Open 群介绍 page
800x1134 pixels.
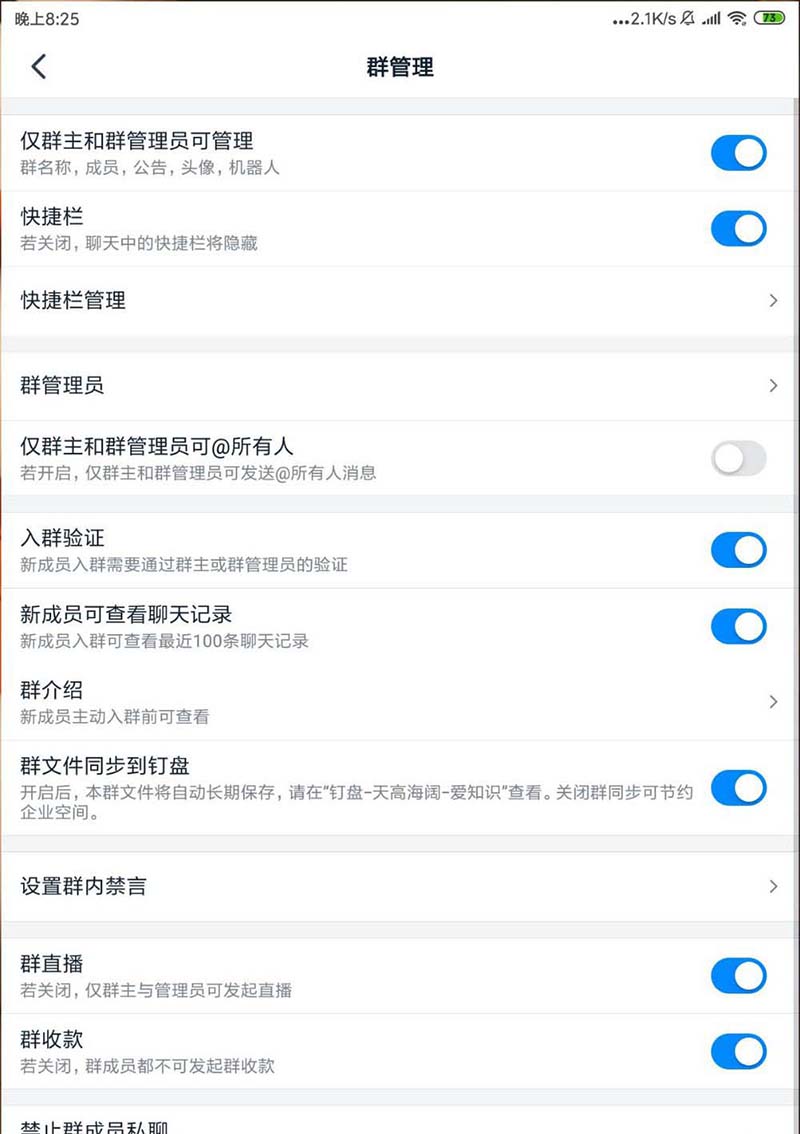pyautogui.click(x=400, y=702)
